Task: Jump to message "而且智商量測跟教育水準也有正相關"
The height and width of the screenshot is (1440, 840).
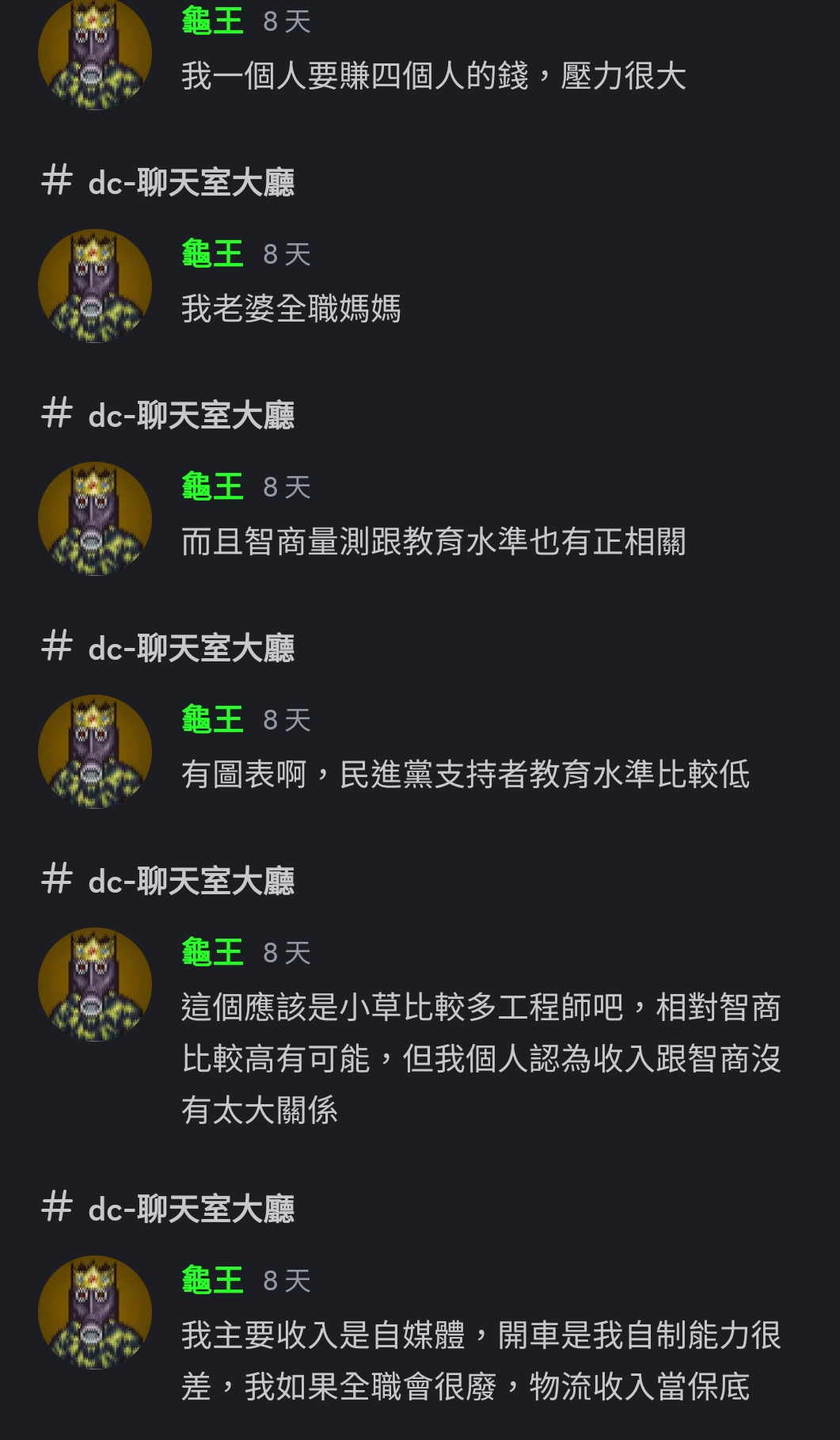Action: click(433, 542)
